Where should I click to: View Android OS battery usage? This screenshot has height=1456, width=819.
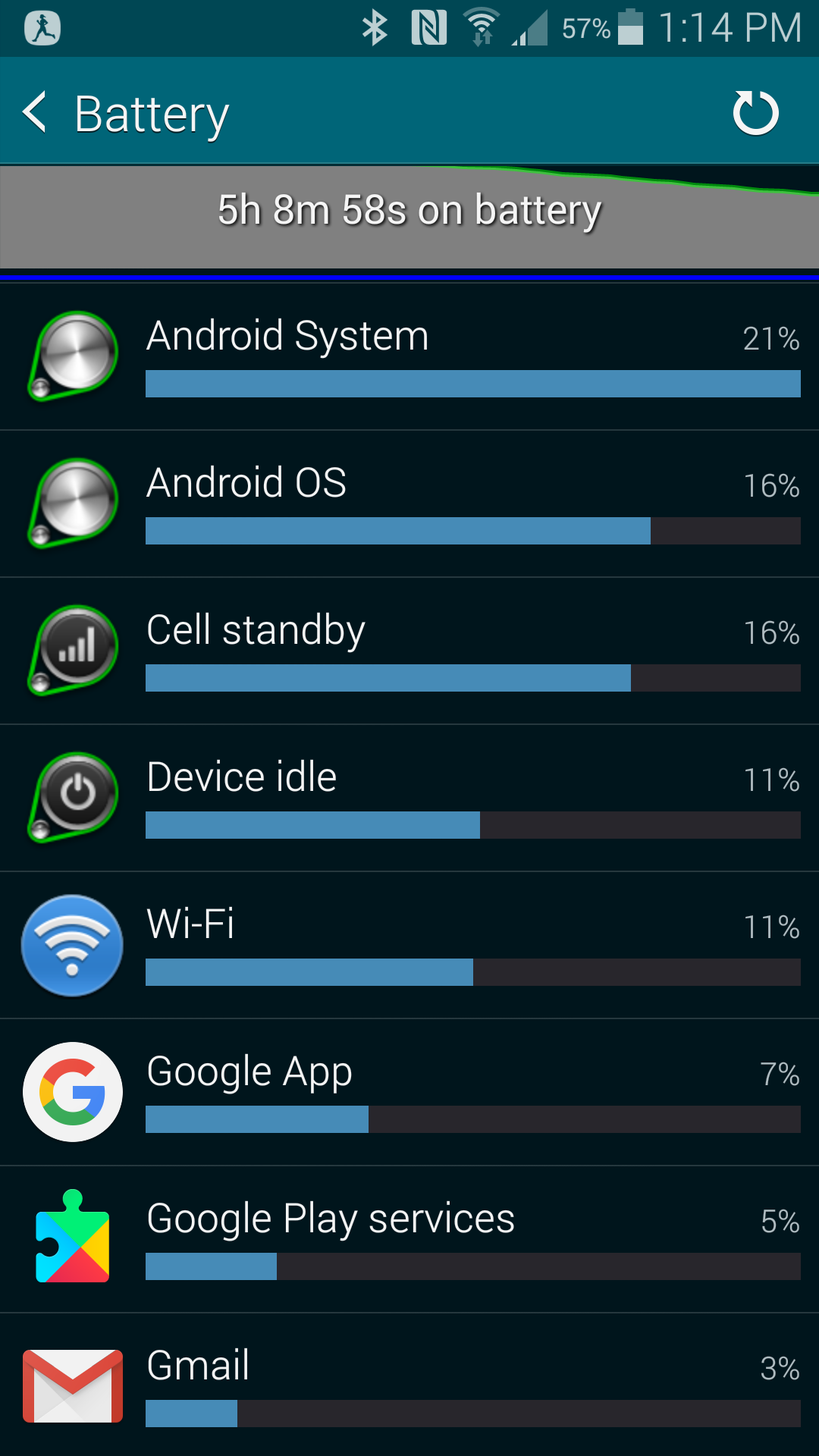tap(409, 504)
